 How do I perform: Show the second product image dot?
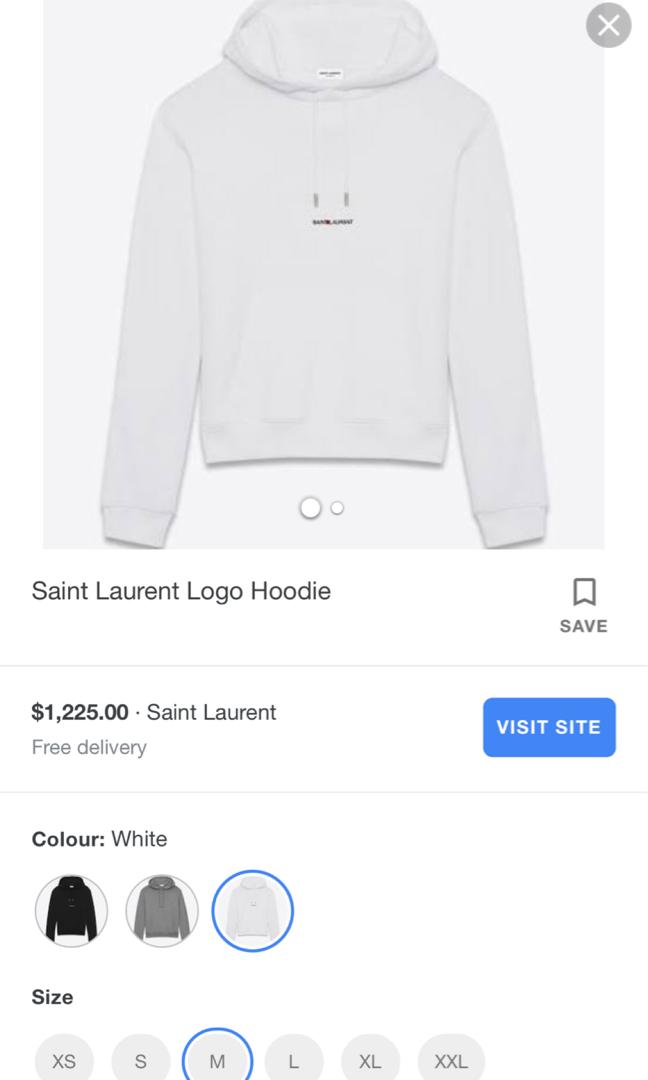(x=337, y=508)
